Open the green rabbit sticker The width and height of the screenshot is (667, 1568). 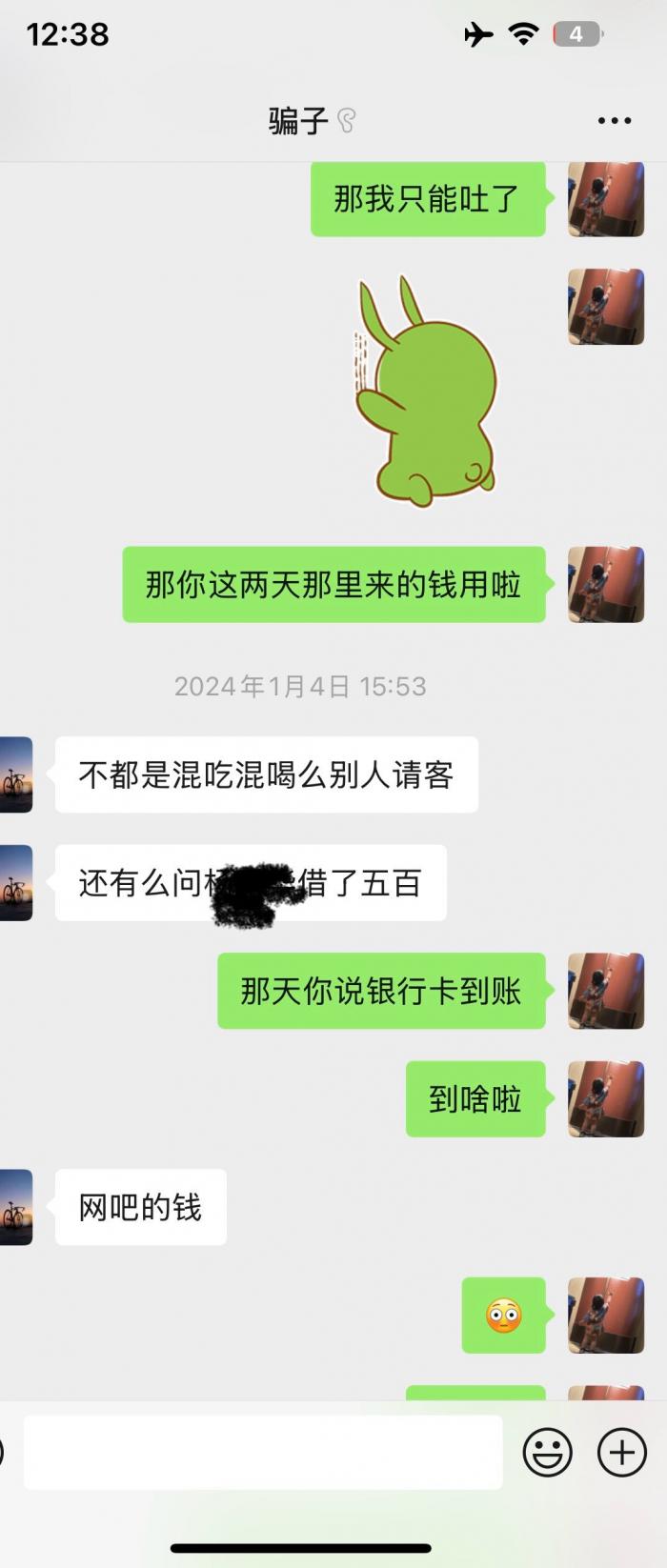tap(426, 392)
